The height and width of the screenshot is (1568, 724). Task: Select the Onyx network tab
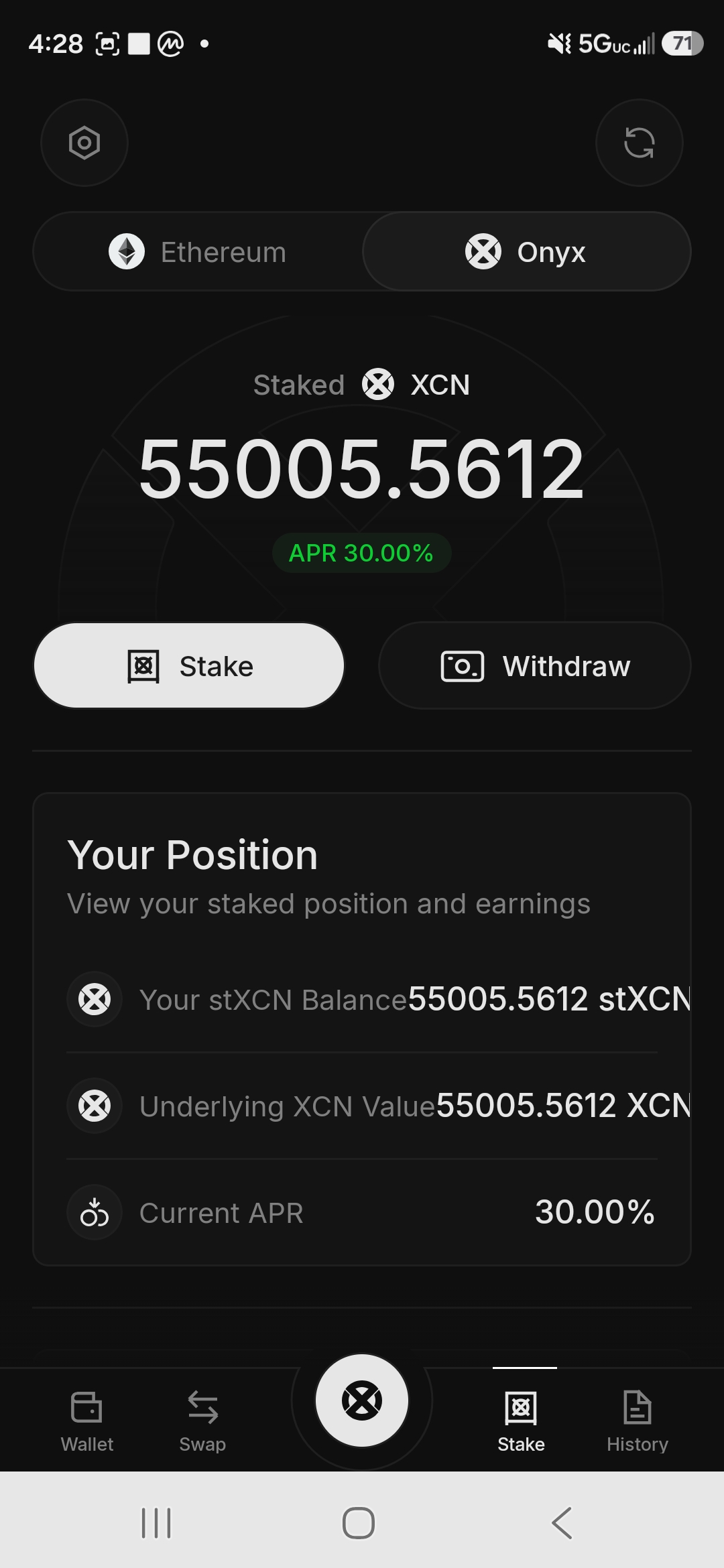(x=526, y=252)
